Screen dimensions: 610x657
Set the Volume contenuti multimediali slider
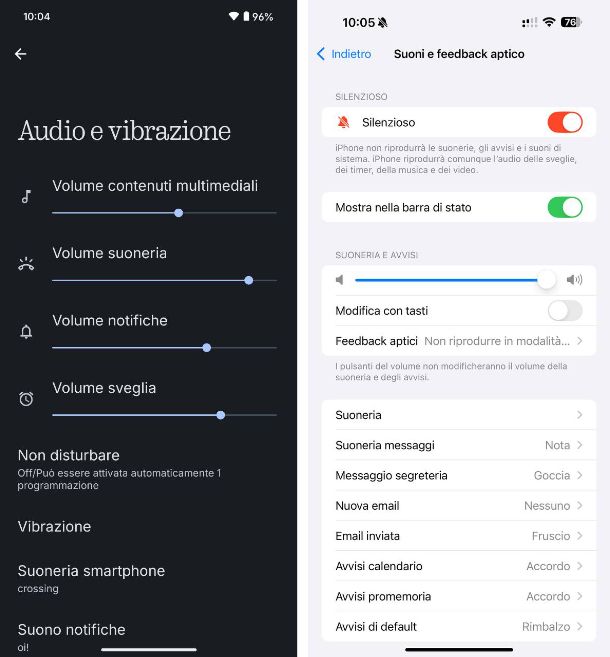pos(178,213)
